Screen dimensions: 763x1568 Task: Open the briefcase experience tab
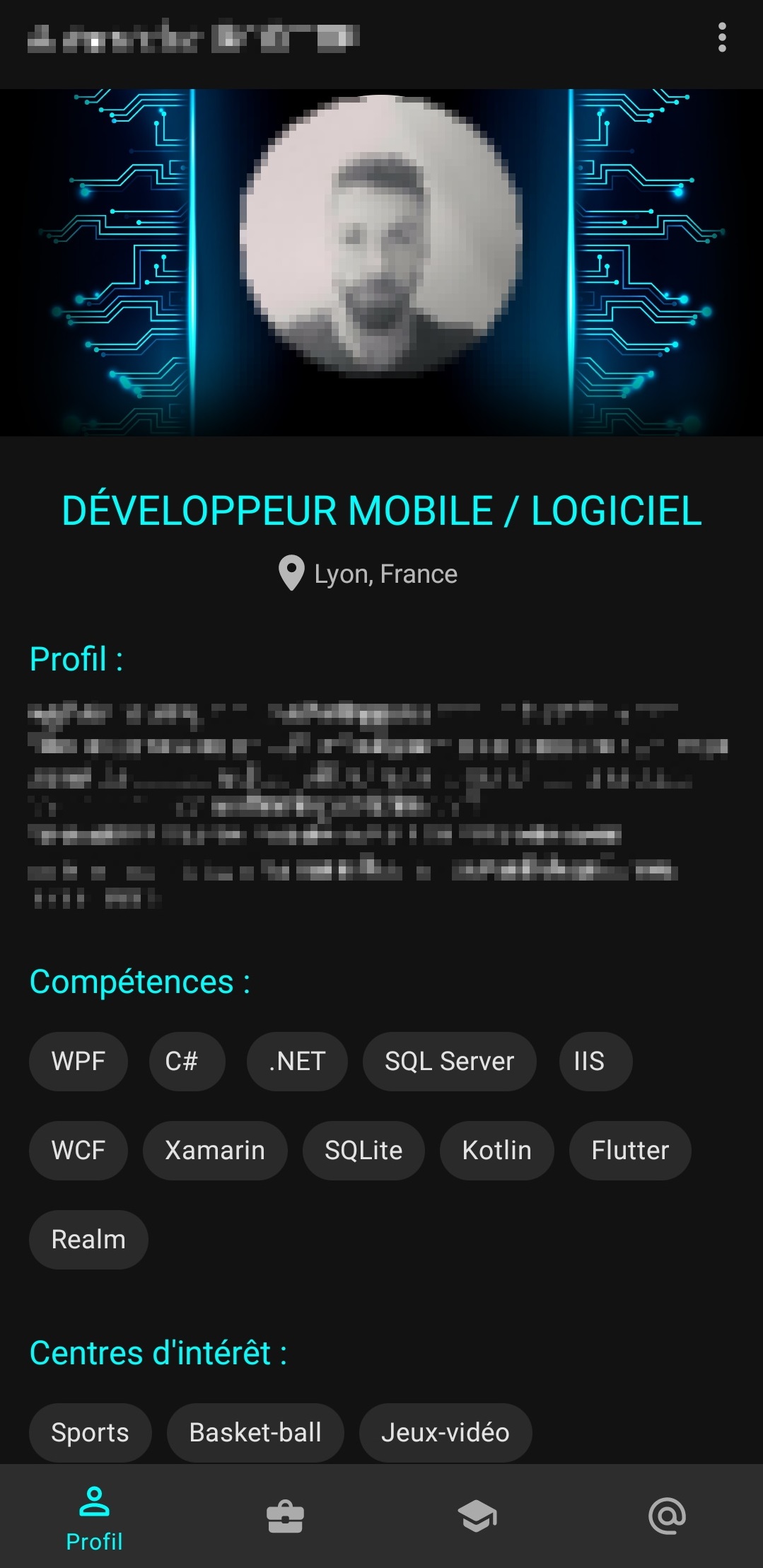pos(286,1516)
